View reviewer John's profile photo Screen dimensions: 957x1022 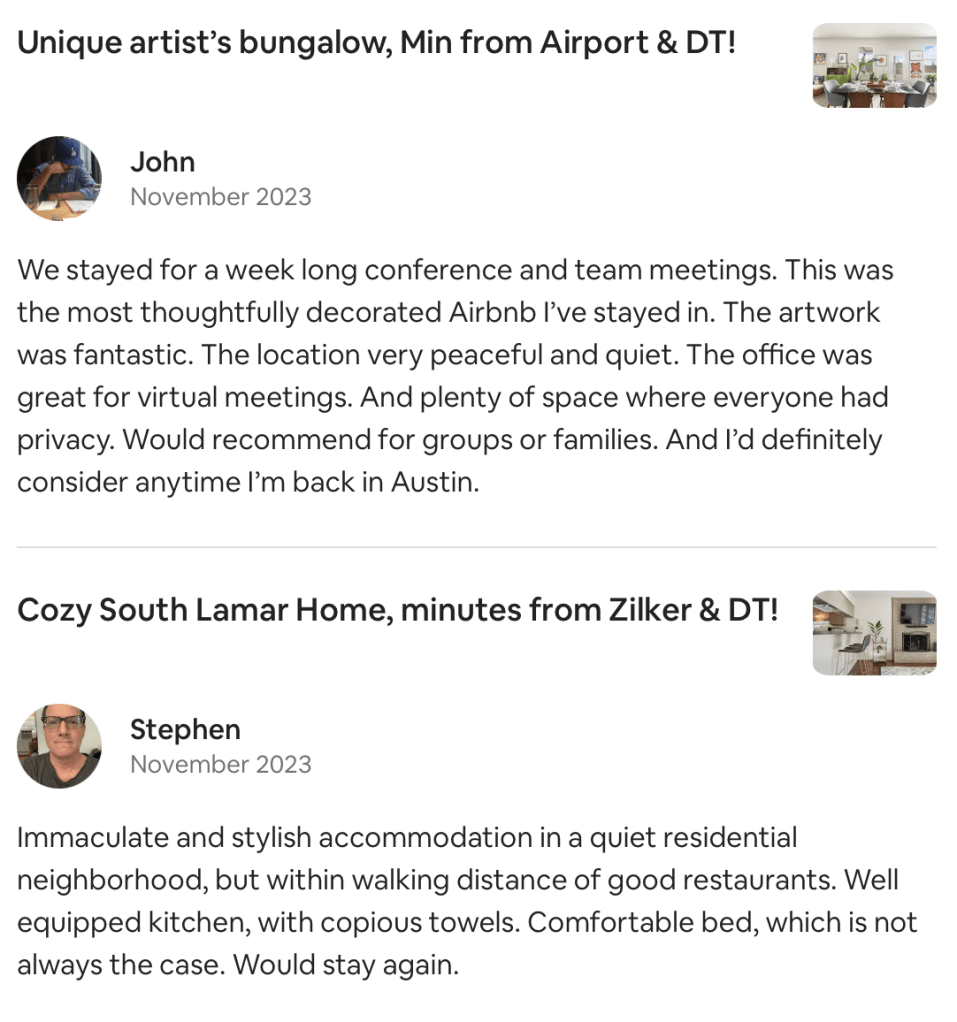click(59, 179)
